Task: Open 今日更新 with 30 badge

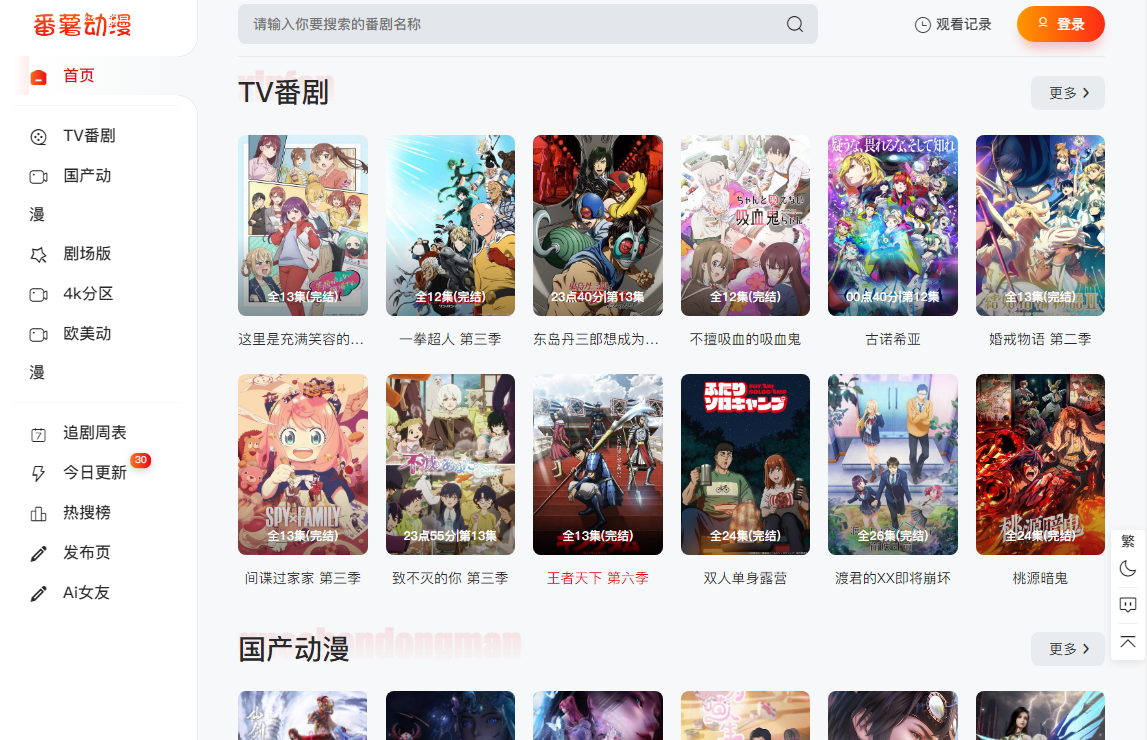Action: click(x=94, y=473)
